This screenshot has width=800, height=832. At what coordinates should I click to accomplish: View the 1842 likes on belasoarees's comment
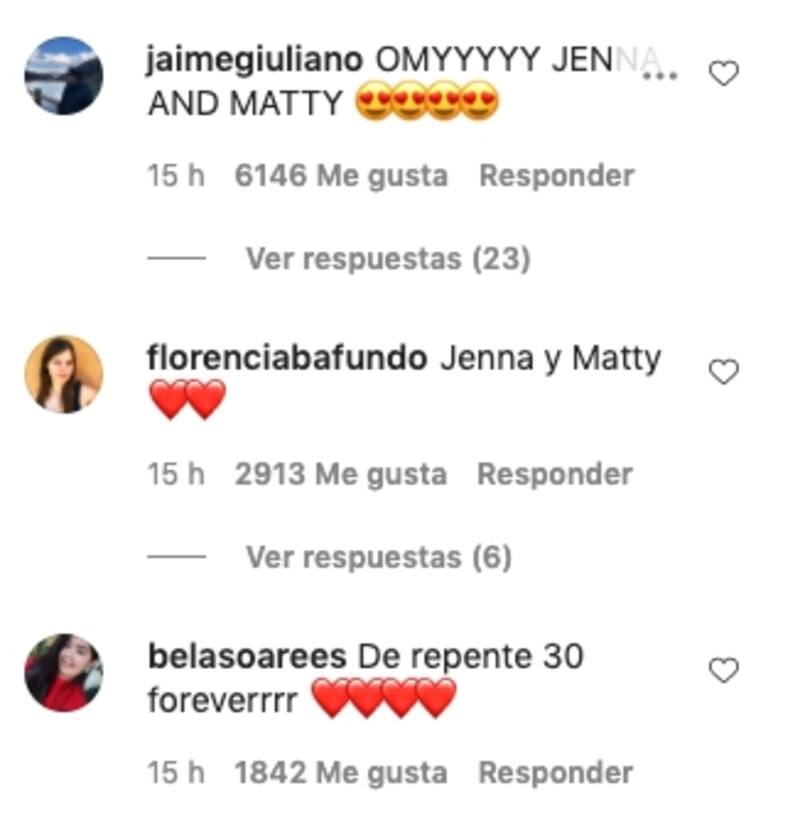pyautogui.click(x=340, y=773)
